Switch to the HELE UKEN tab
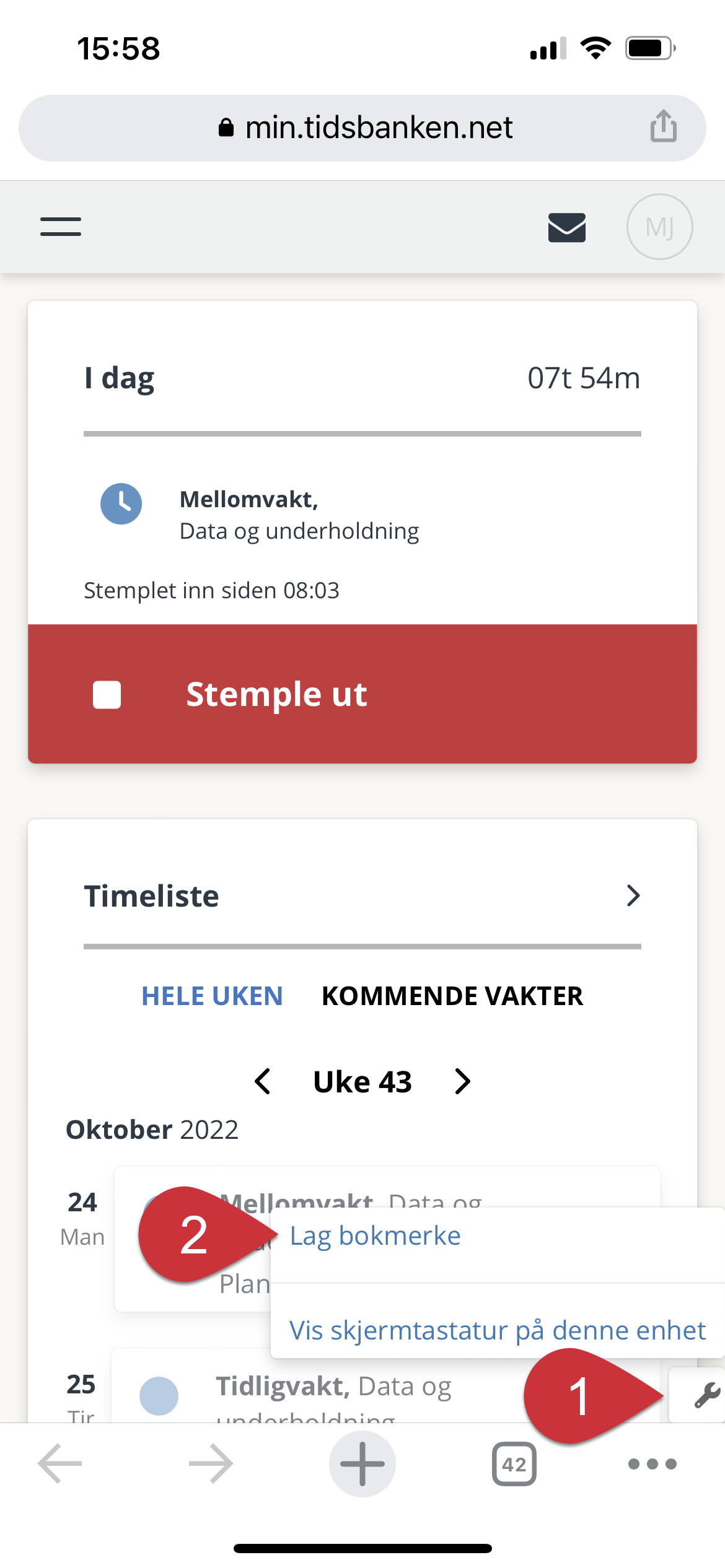This screenshot has height=1568, width=725. [x=212, y=996]
